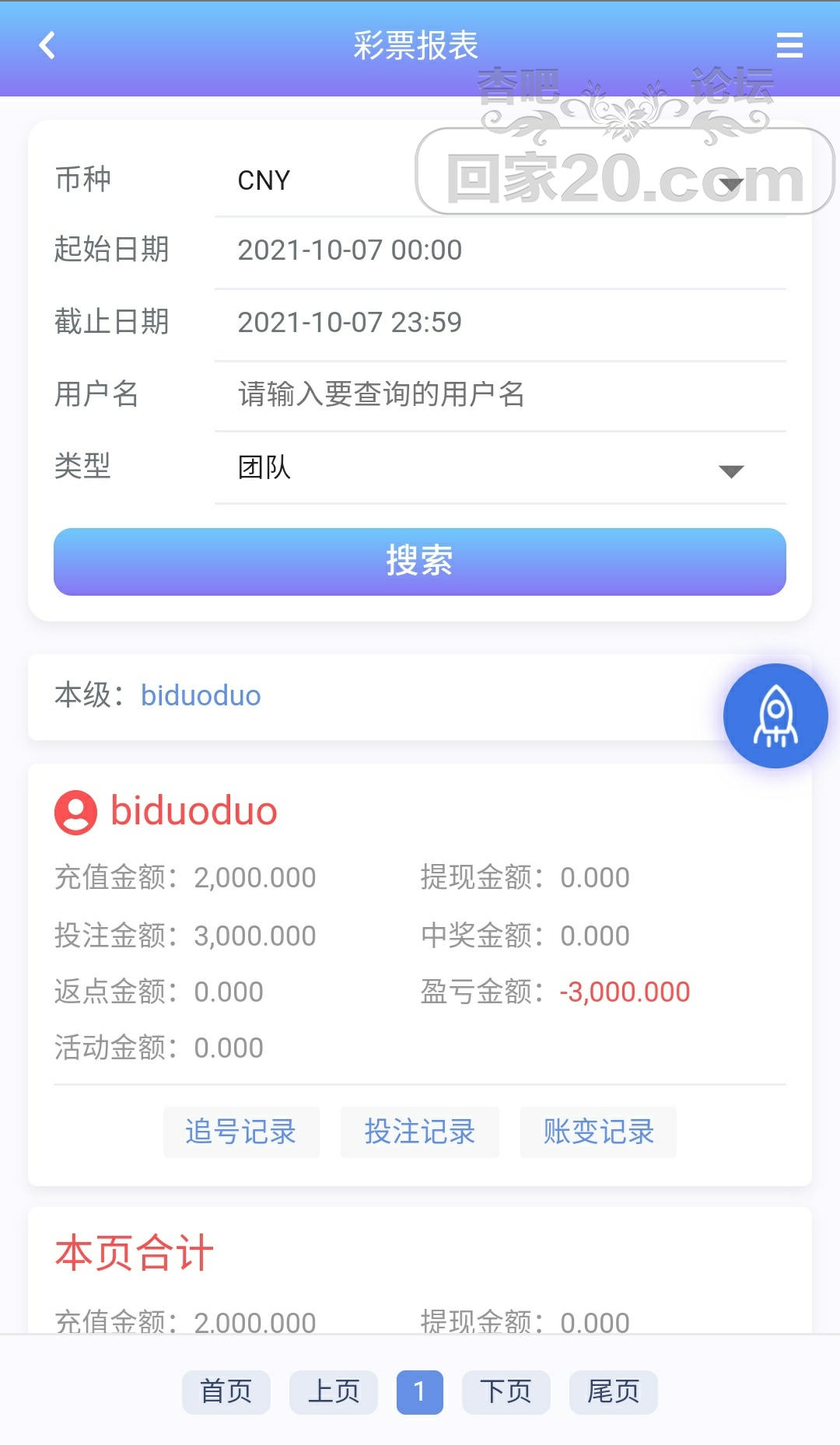The image size is (840, 1445).
Task: Open 投注记录 for biduoduo
Action: 420,1132
